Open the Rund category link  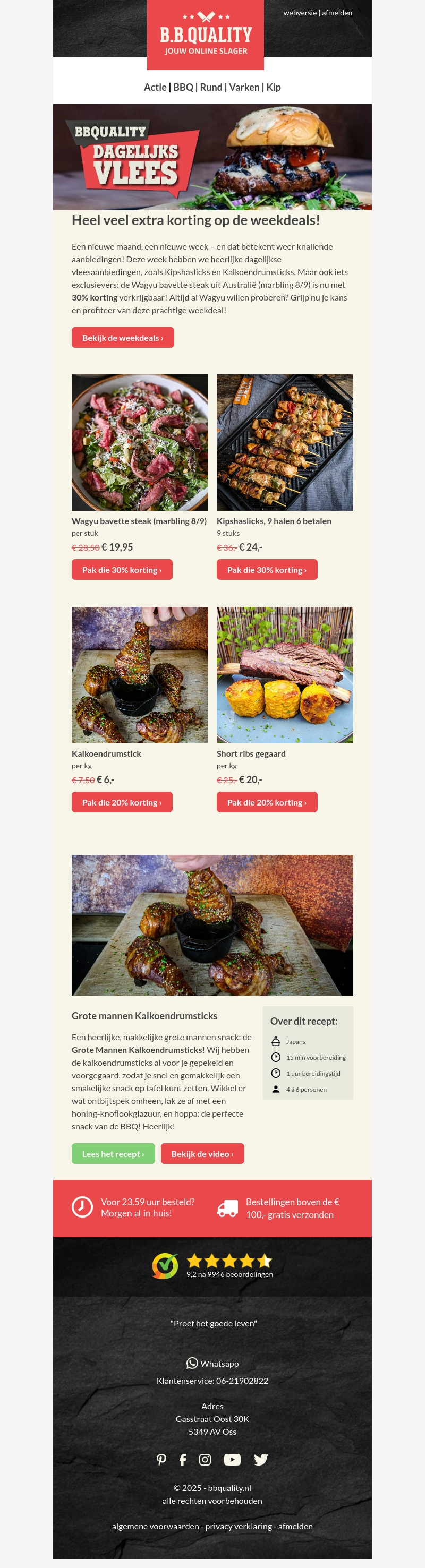coord(211,87)
